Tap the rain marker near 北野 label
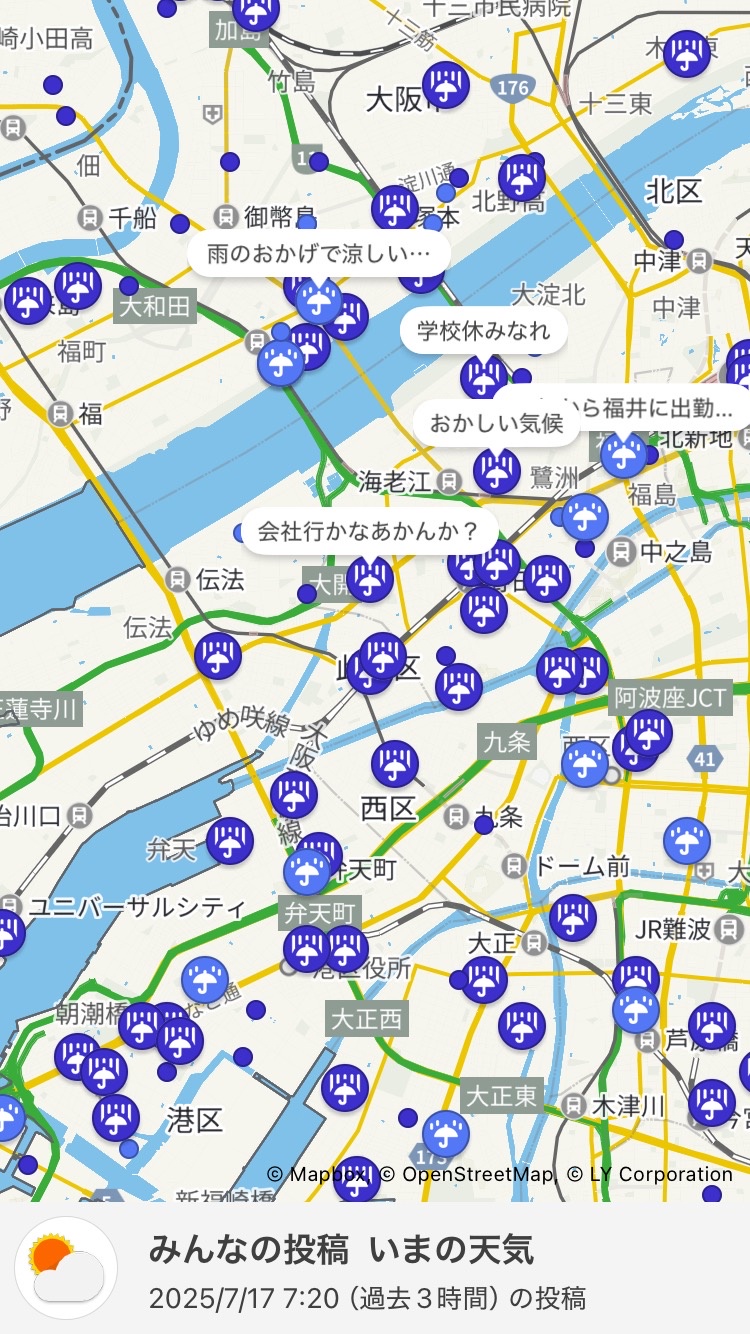The image size is (750, 1334). (x=522, y=178)
